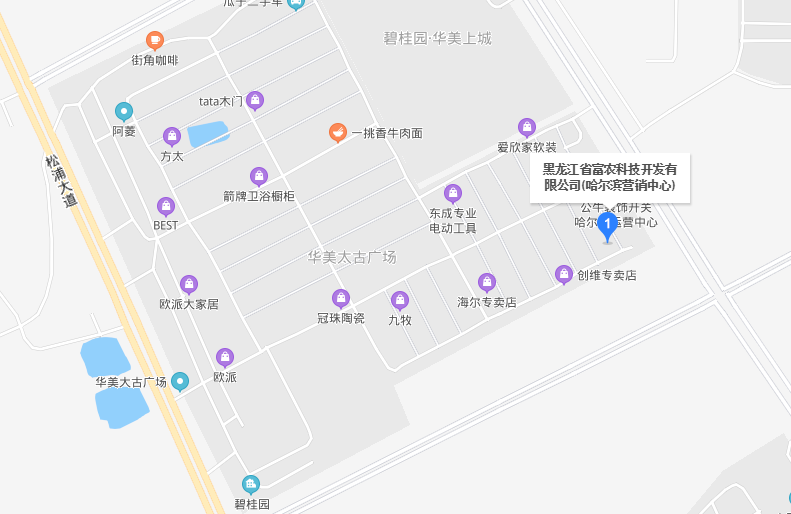This screenshot has width=791, height=514.
Task: Select the 创维专卖店 marker
Action: (x=564, y=275)
